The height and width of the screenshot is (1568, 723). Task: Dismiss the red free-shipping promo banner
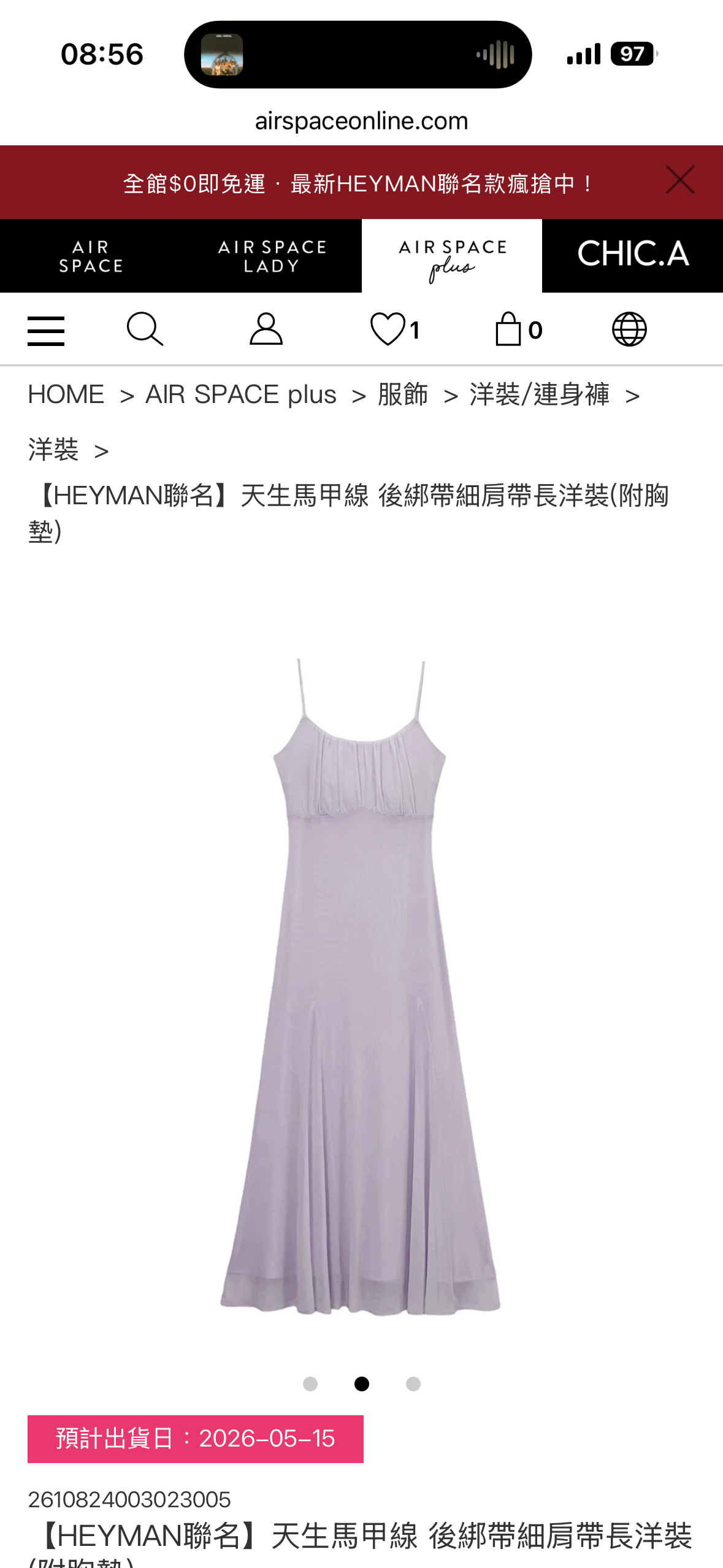679,180
